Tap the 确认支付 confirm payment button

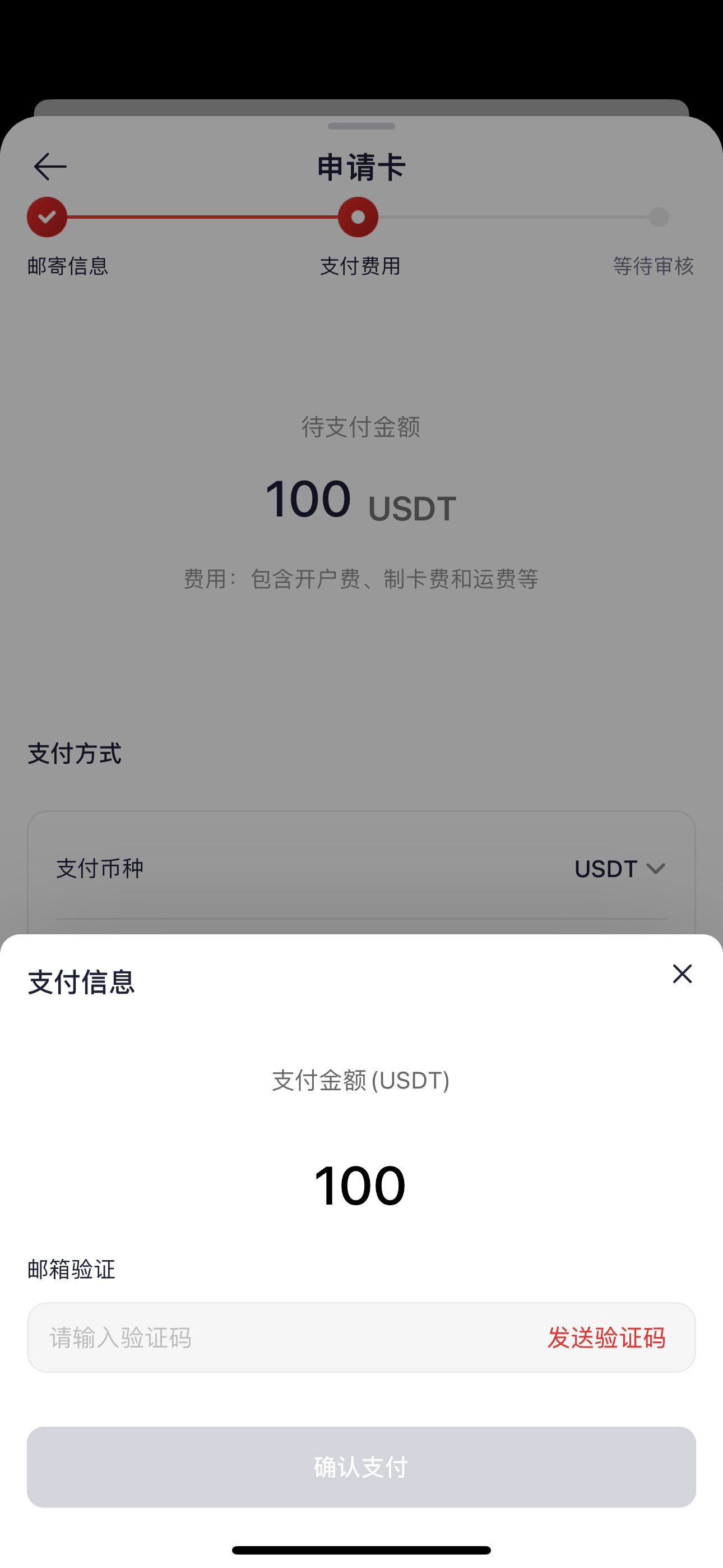[x=361, y=1467]
